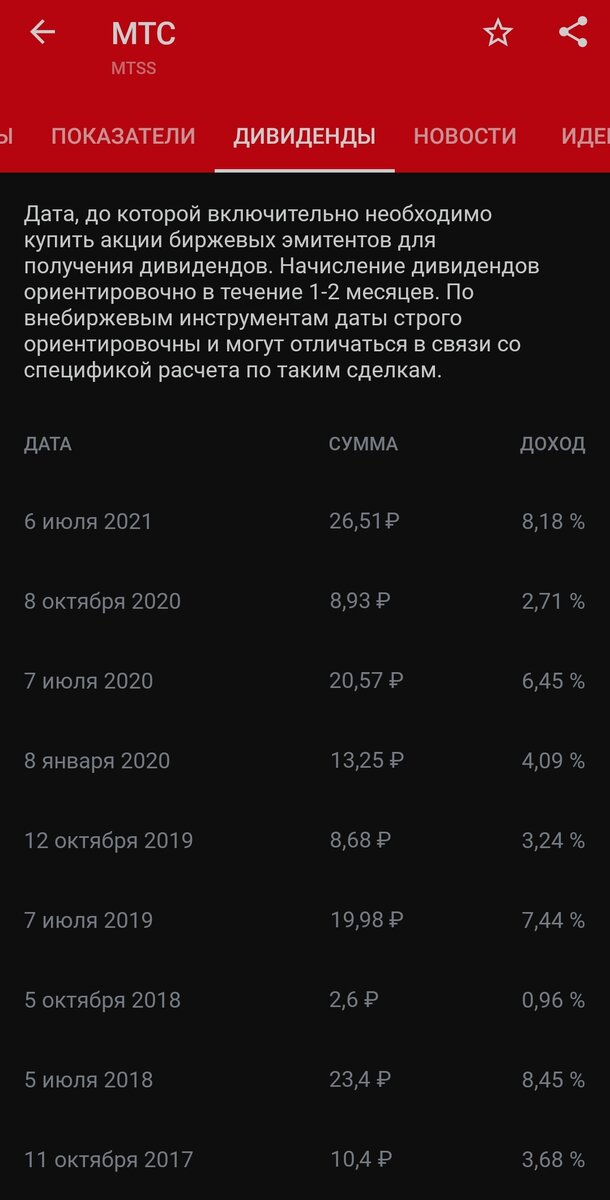
Task: Share the MTS stock page
Action: (572, 33)
